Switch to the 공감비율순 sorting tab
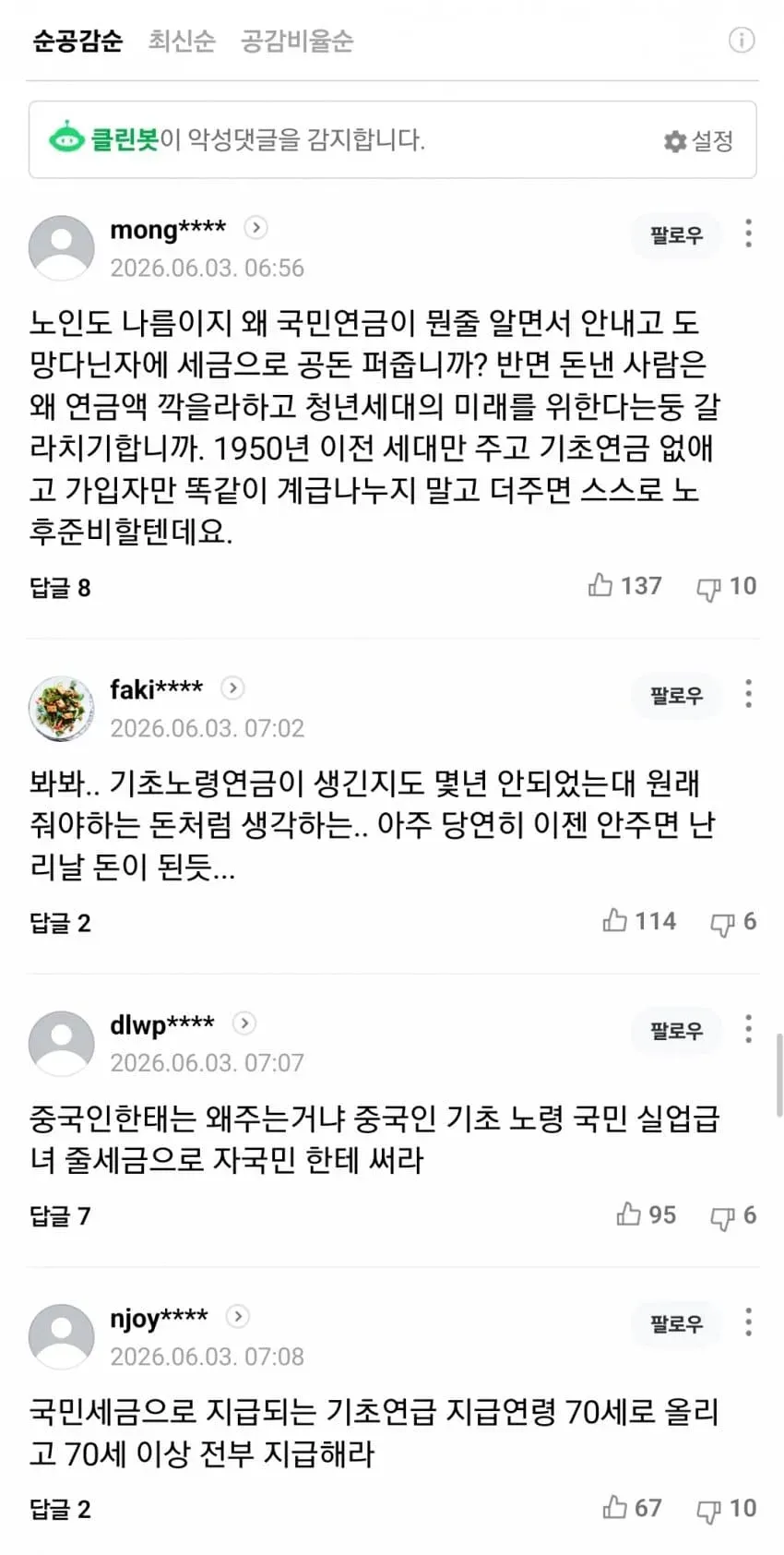 (x=297, y=41)
